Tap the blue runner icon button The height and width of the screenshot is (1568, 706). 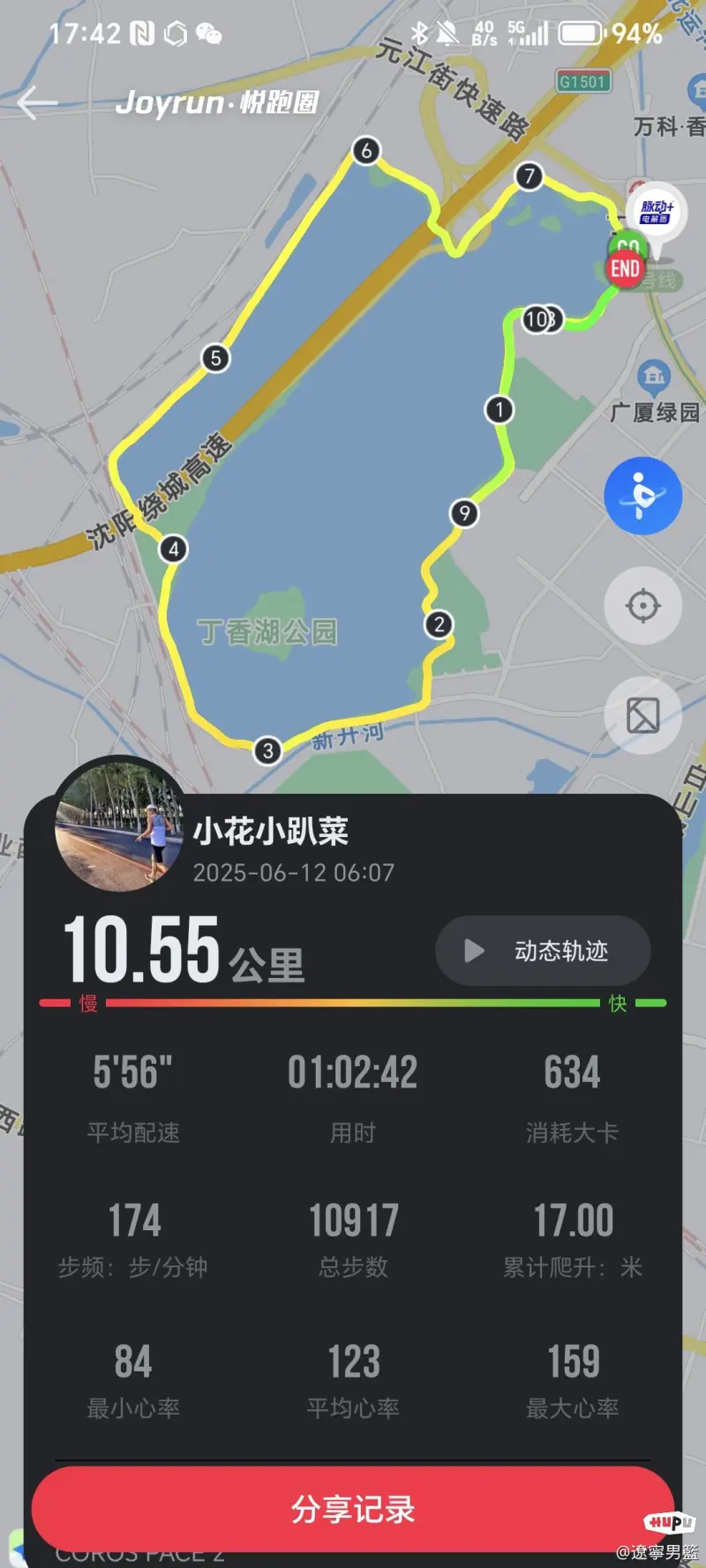tap(642, 496)
